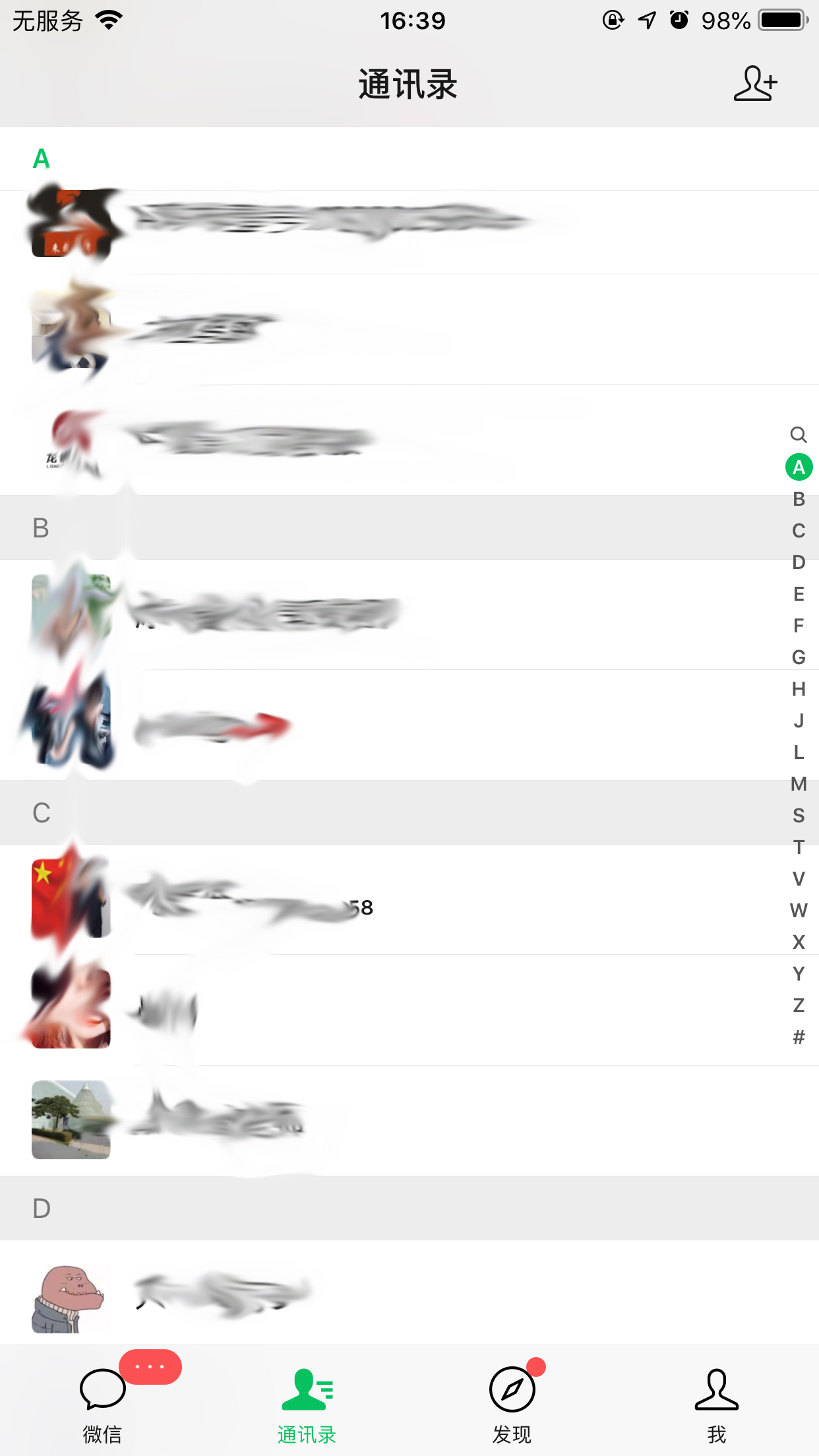Jump to the # section in index
The height and width of the screenshot is (1456, 819).
799,1037
